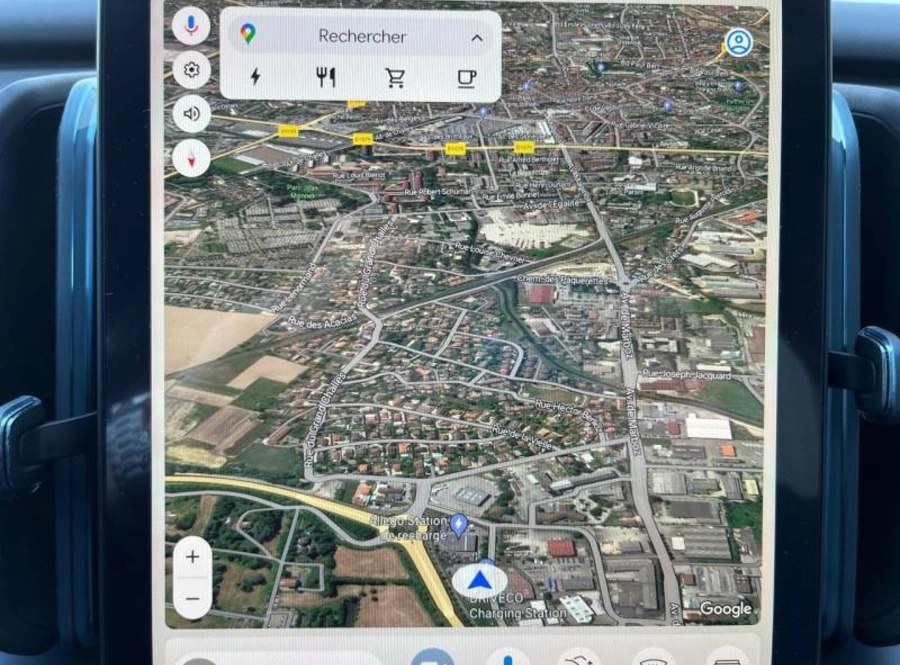Select the Allego Station de recharge pin
The width and height of the screenshot is (900, 665).
459,523
